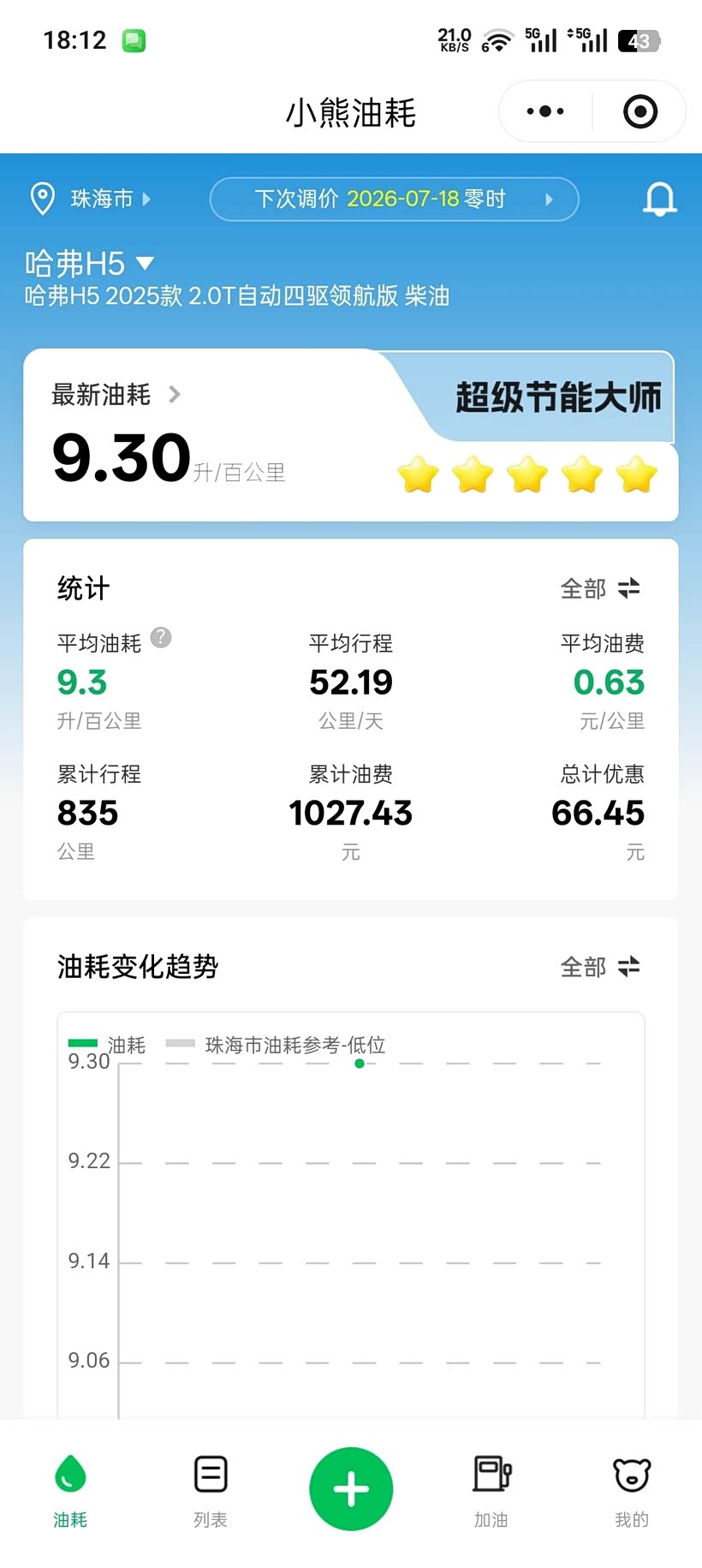Toggle the 珠海市油耗参考-低位 legend series
Screen dimensions: 702x1568
coord(276,1045)
